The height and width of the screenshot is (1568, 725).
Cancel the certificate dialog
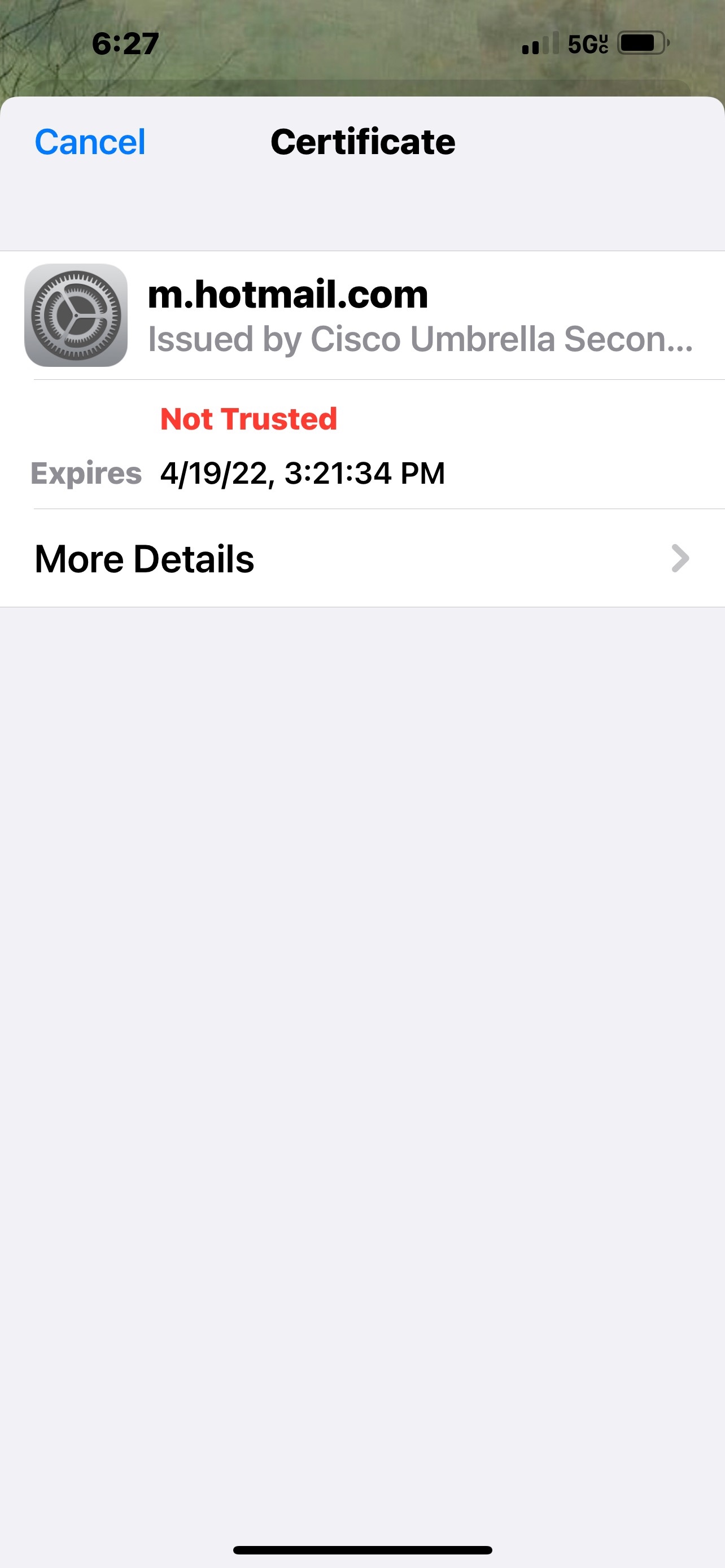point(90,142)
